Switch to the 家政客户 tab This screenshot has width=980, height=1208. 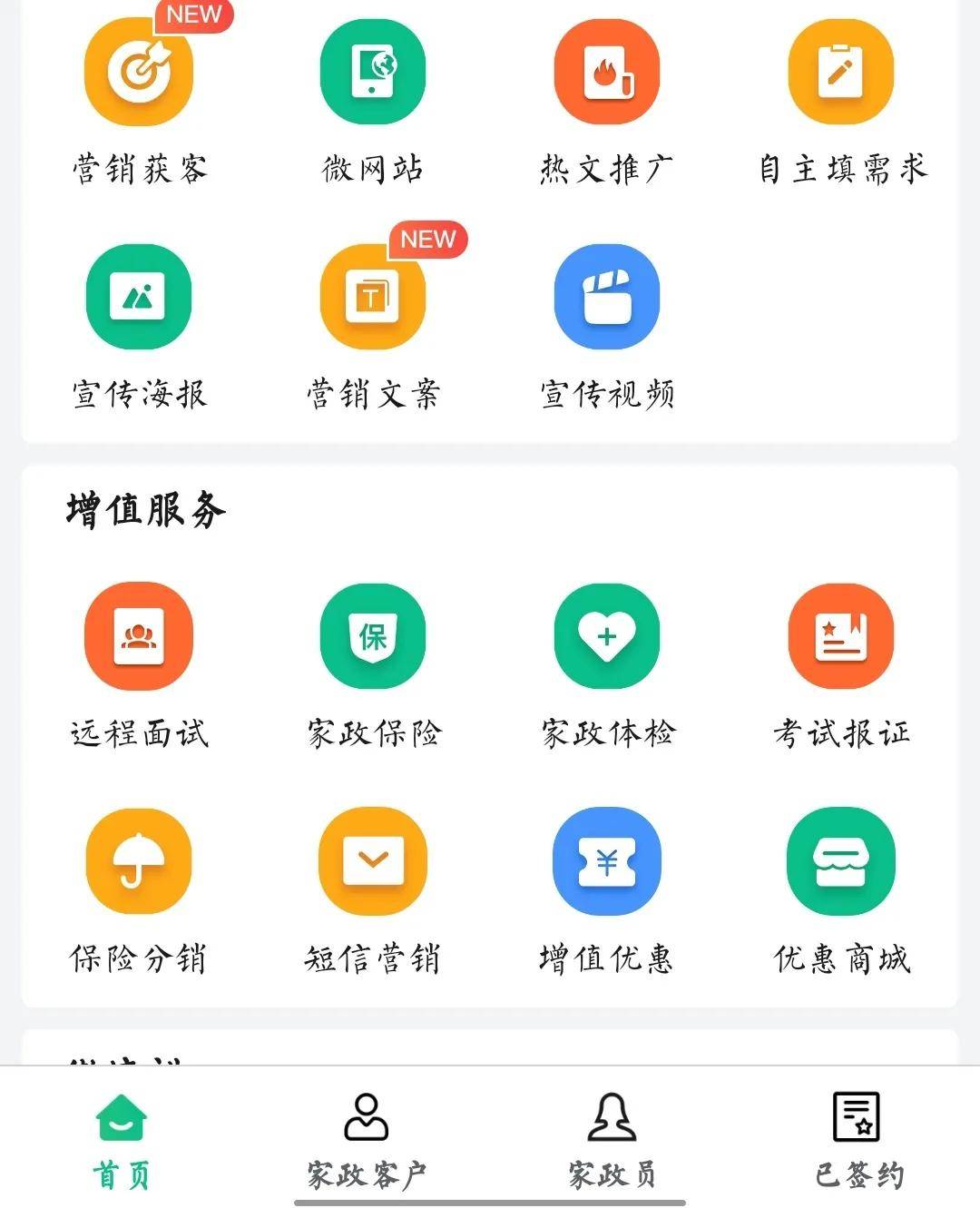point(367,1139)
